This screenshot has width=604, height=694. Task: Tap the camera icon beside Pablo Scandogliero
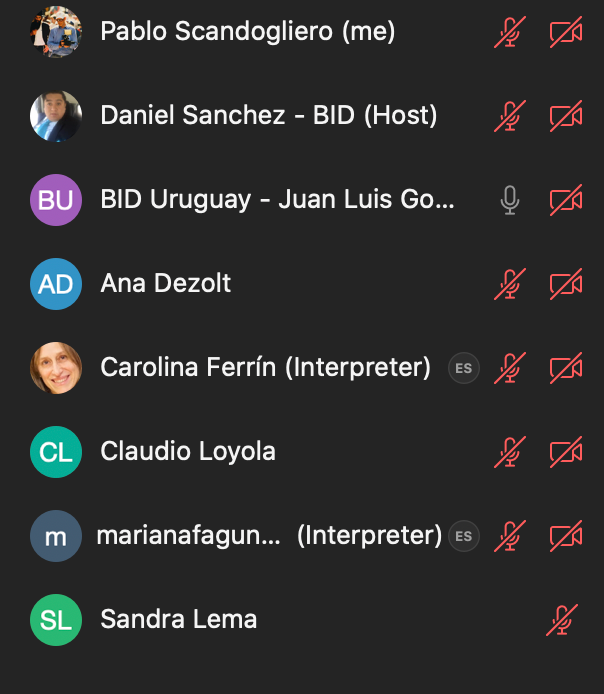(x=566, y=33)
